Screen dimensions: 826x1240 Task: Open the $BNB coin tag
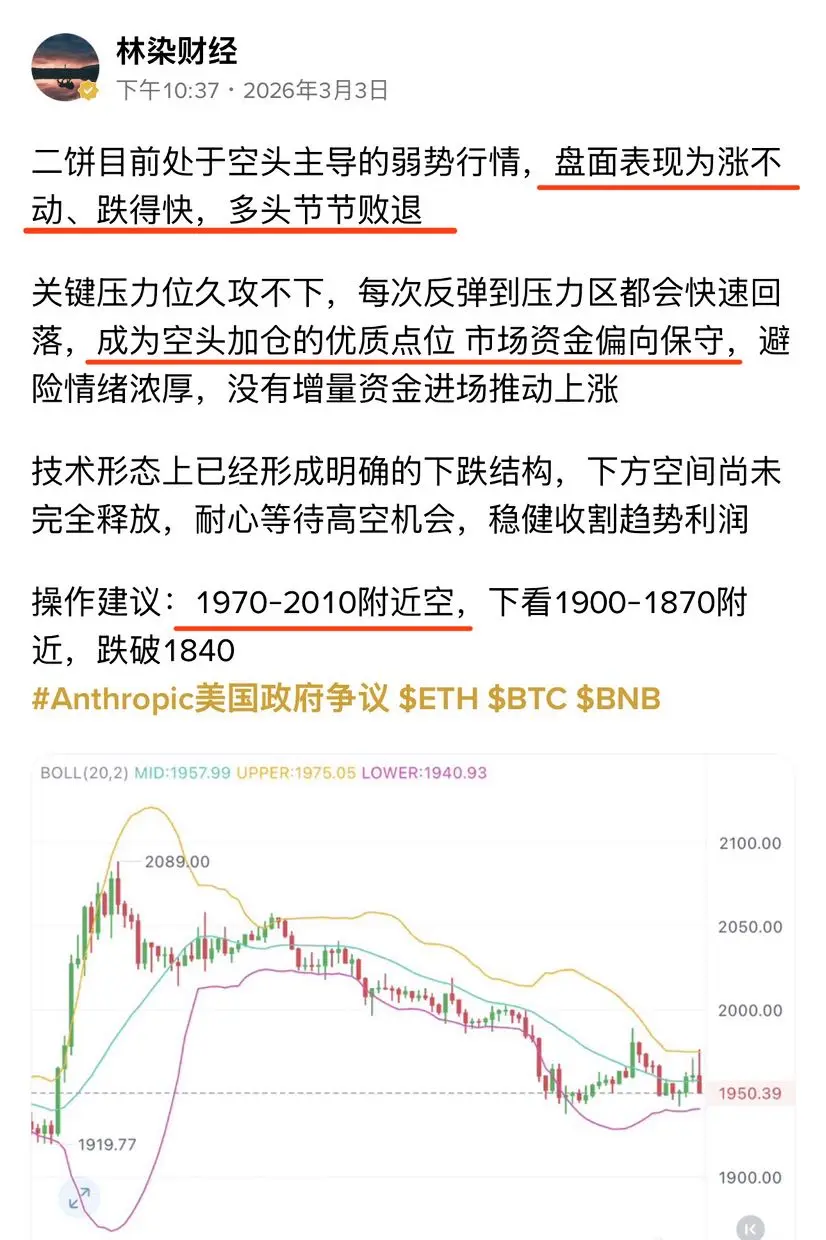[617, 698]
